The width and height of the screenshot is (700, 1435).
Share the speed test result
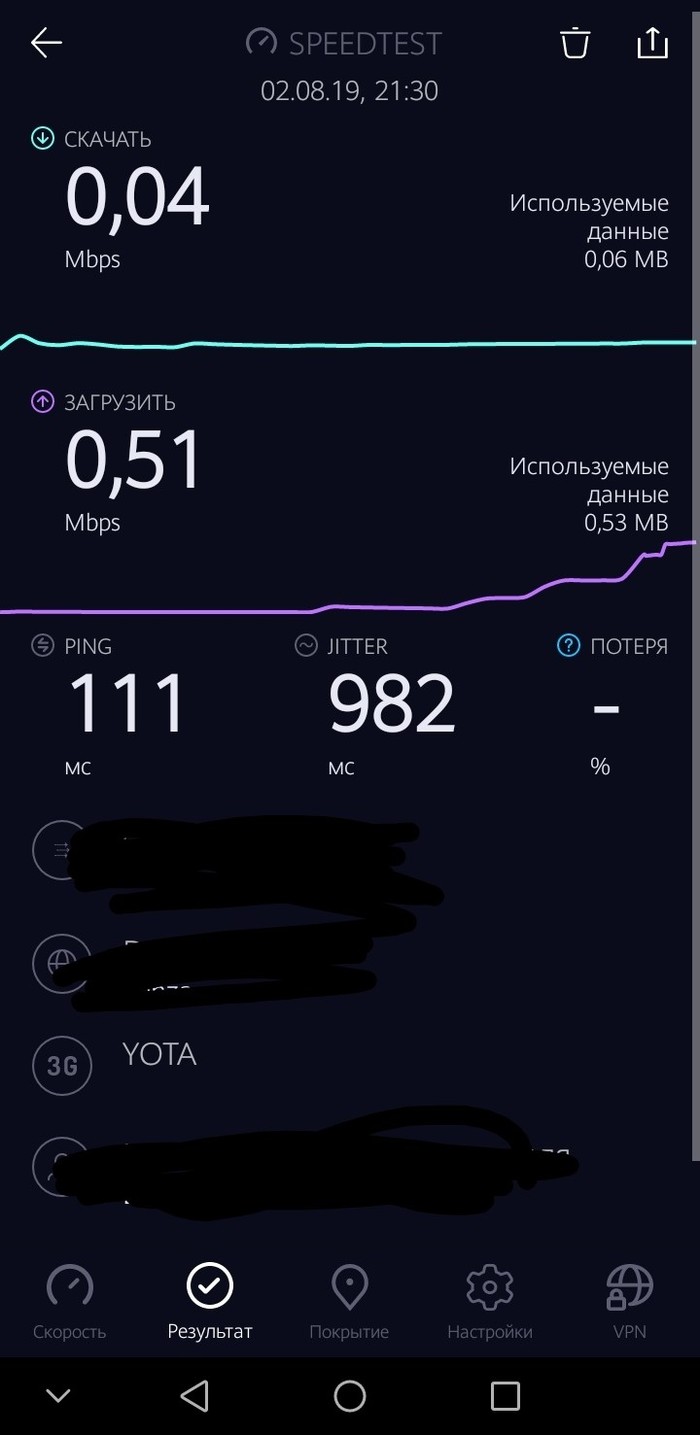[x=652, y=43]
